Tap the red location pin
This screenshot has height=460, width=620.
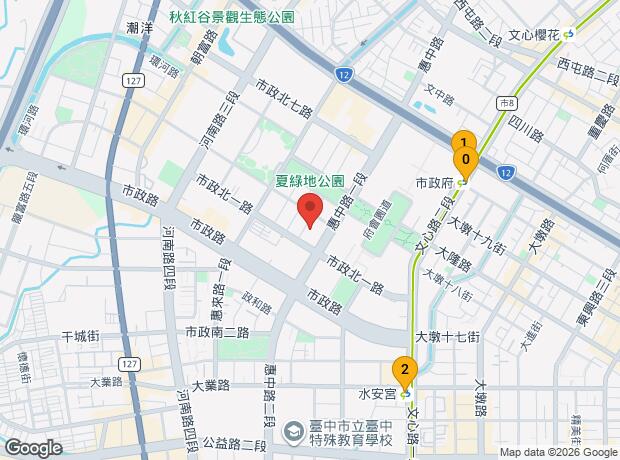point(310,210)
